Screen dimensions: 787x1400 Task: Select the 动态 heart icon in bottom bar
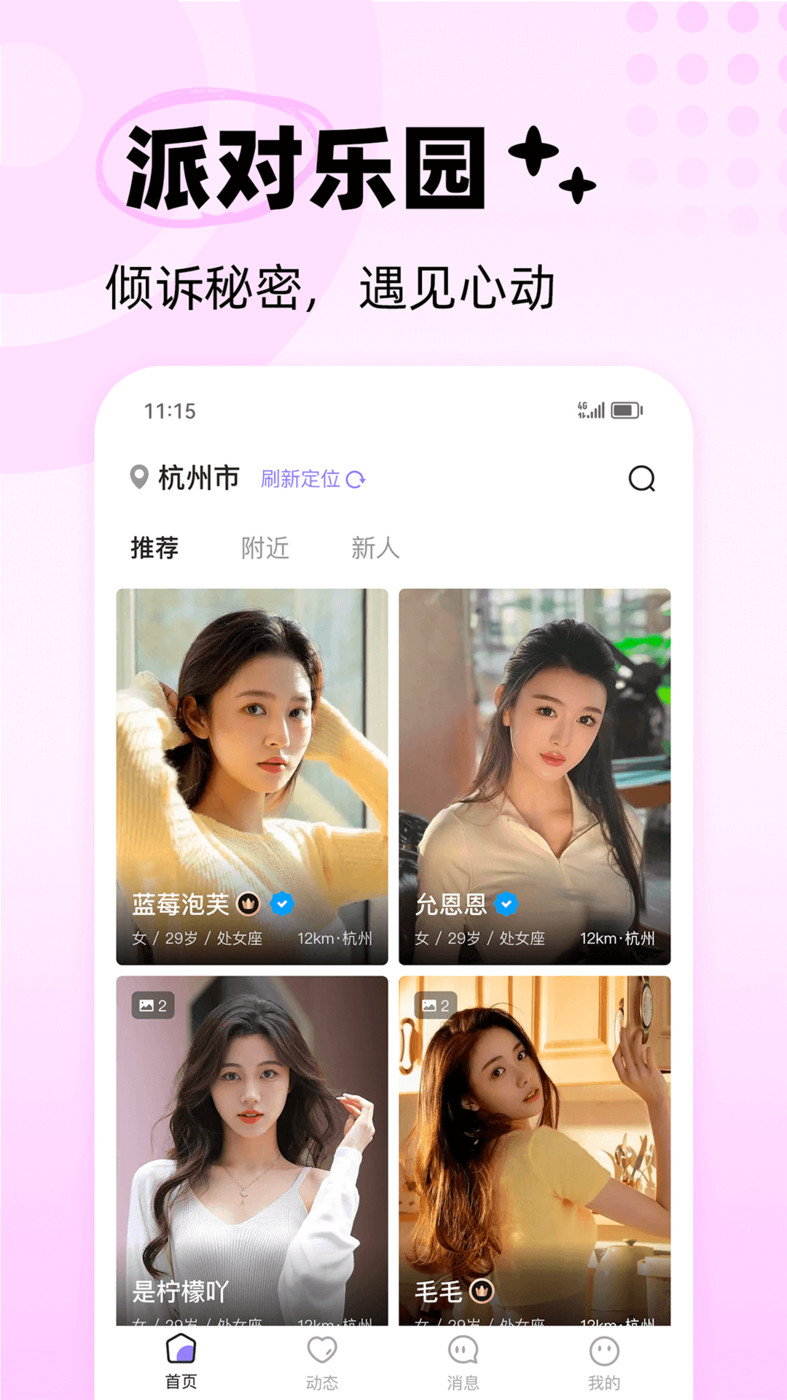coord(320,1348)
